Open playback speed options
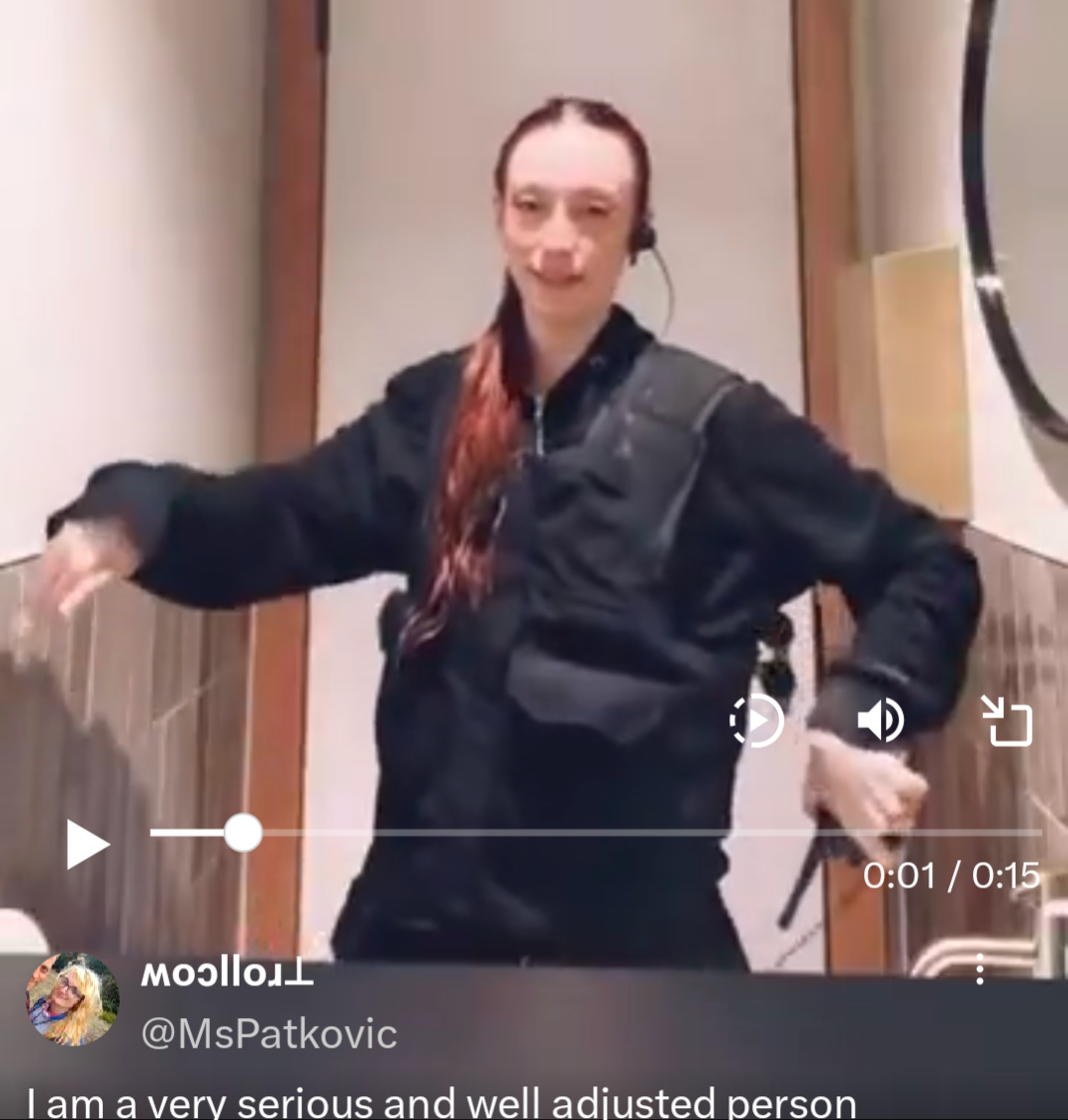Image resolution: width=1068 pixels, height=1120 pixels. [x=757, y=720]
